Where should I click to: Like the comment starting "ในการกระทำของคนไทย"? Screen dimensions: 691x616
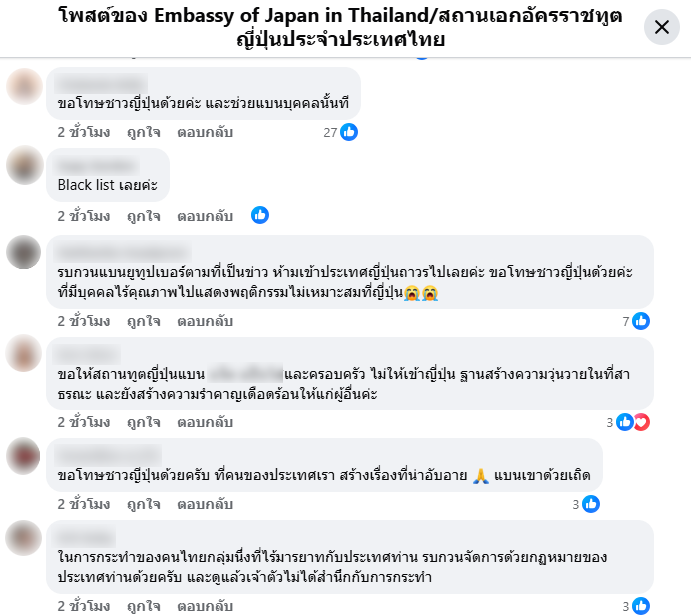click(x=144, y=606)
